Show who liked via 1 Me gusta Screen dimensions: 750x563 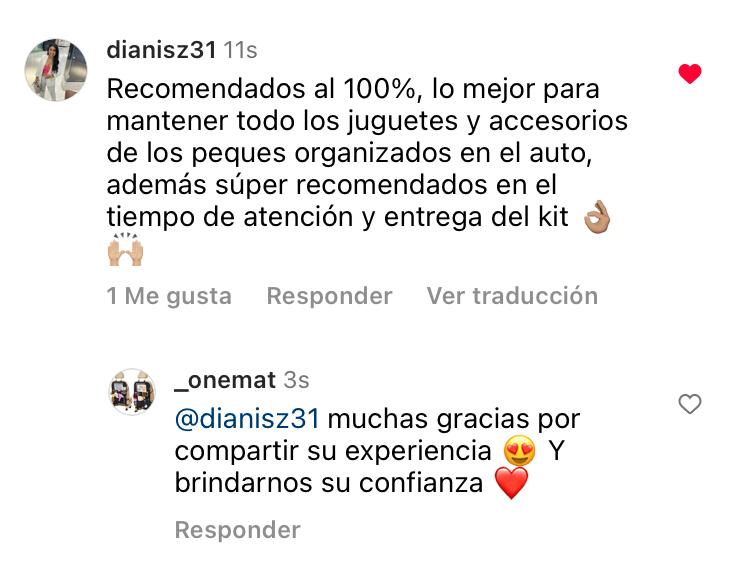[169, 296]
